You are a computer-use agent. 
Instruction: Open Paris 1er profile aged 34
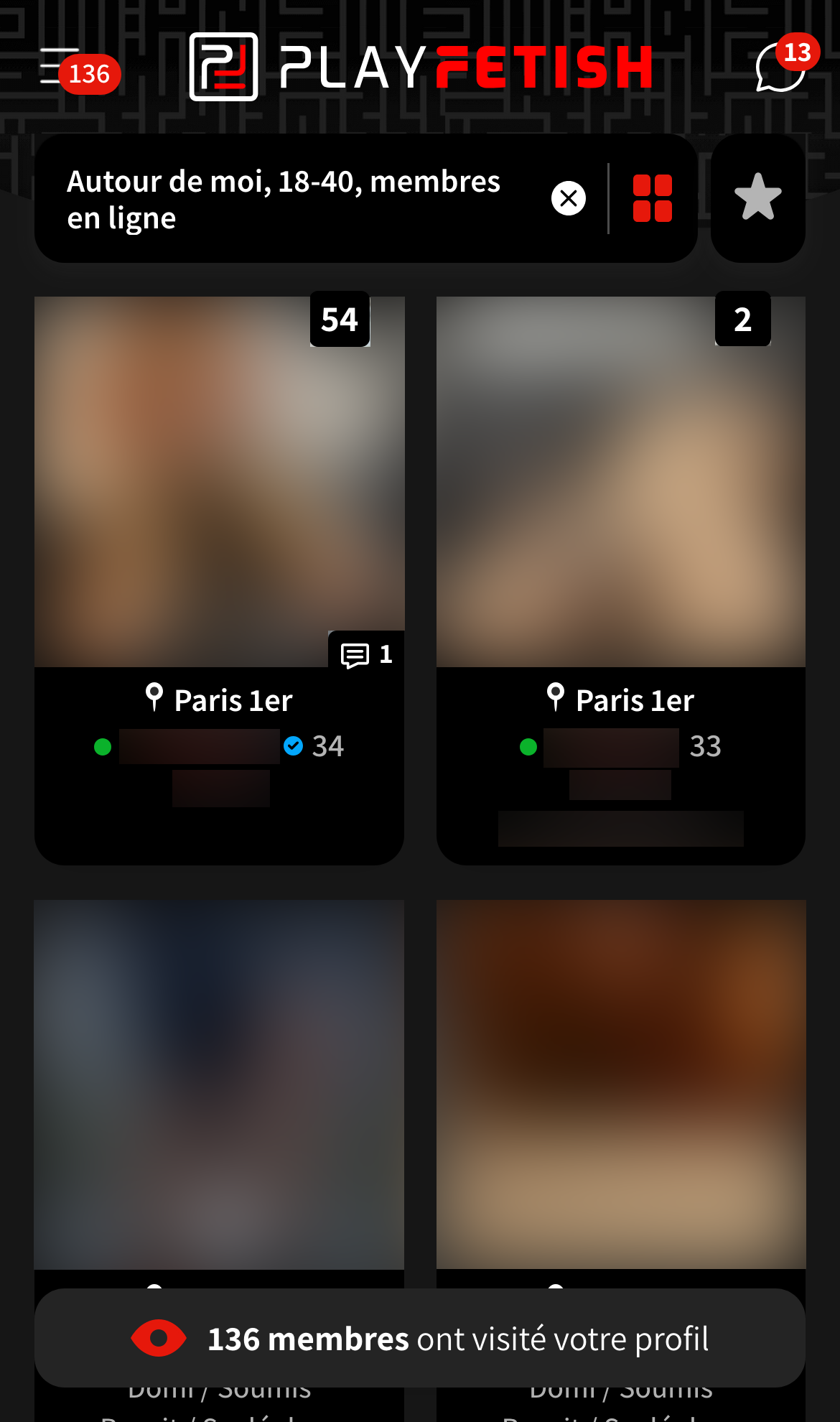tap(219, 580)
